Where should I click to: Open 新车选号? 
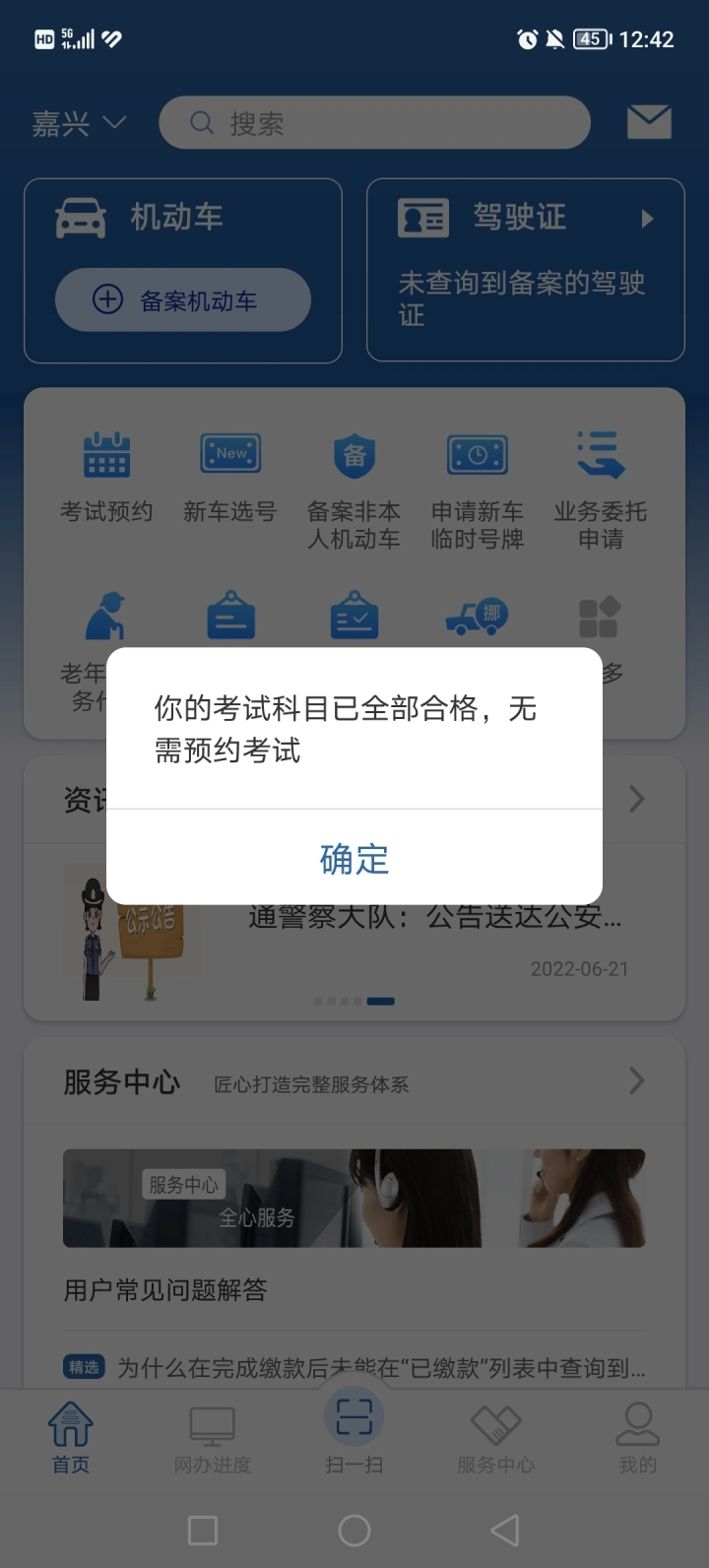[x=230, y=477]
